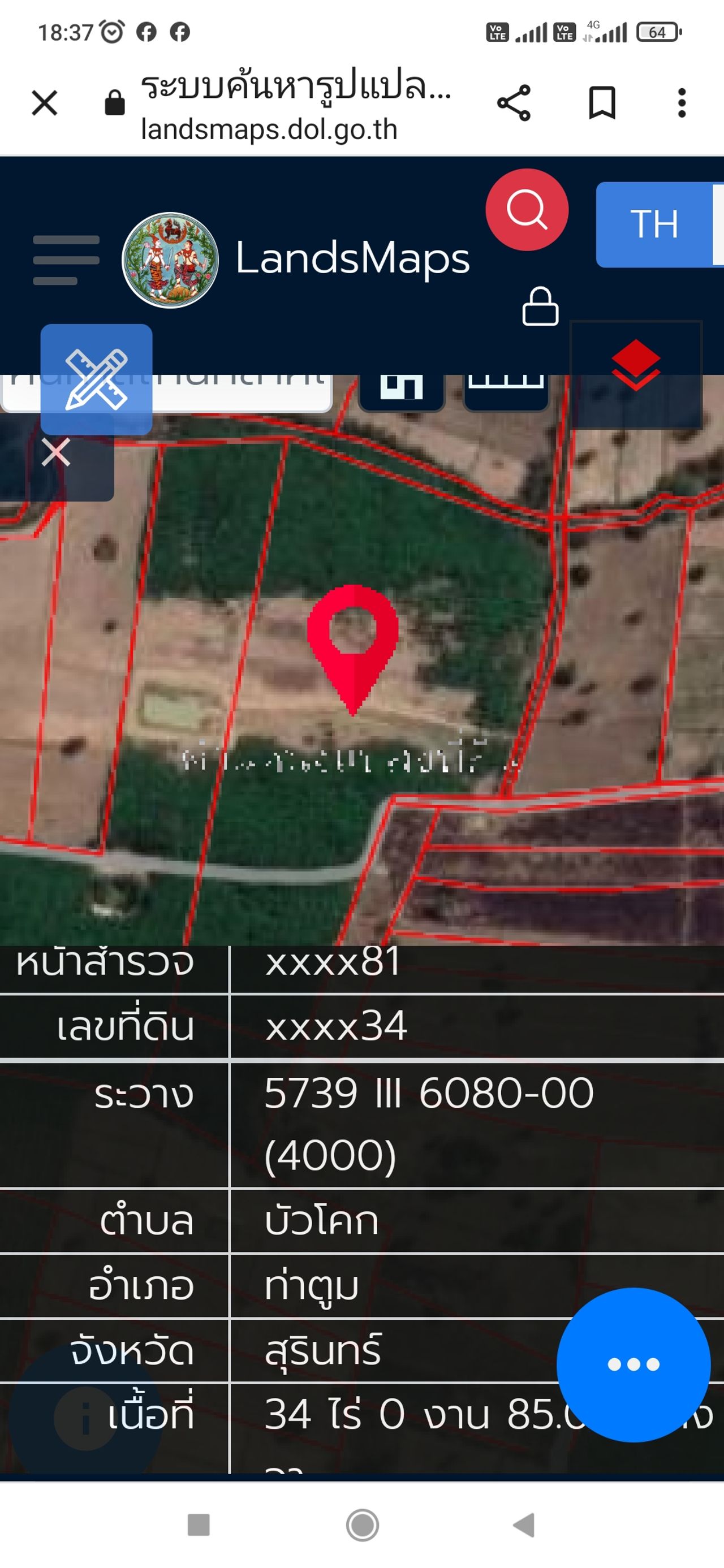
Task: Close the browser custom tab
Action: tap(45, 103)
